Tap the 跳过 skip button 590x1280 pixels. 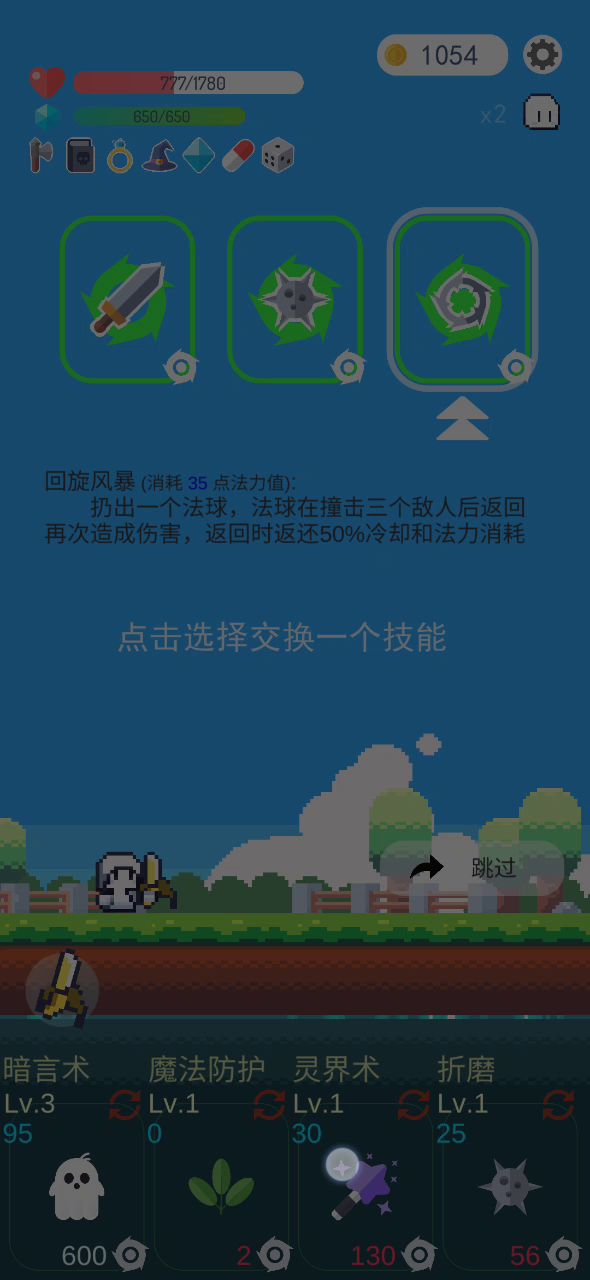click(473, 867)
